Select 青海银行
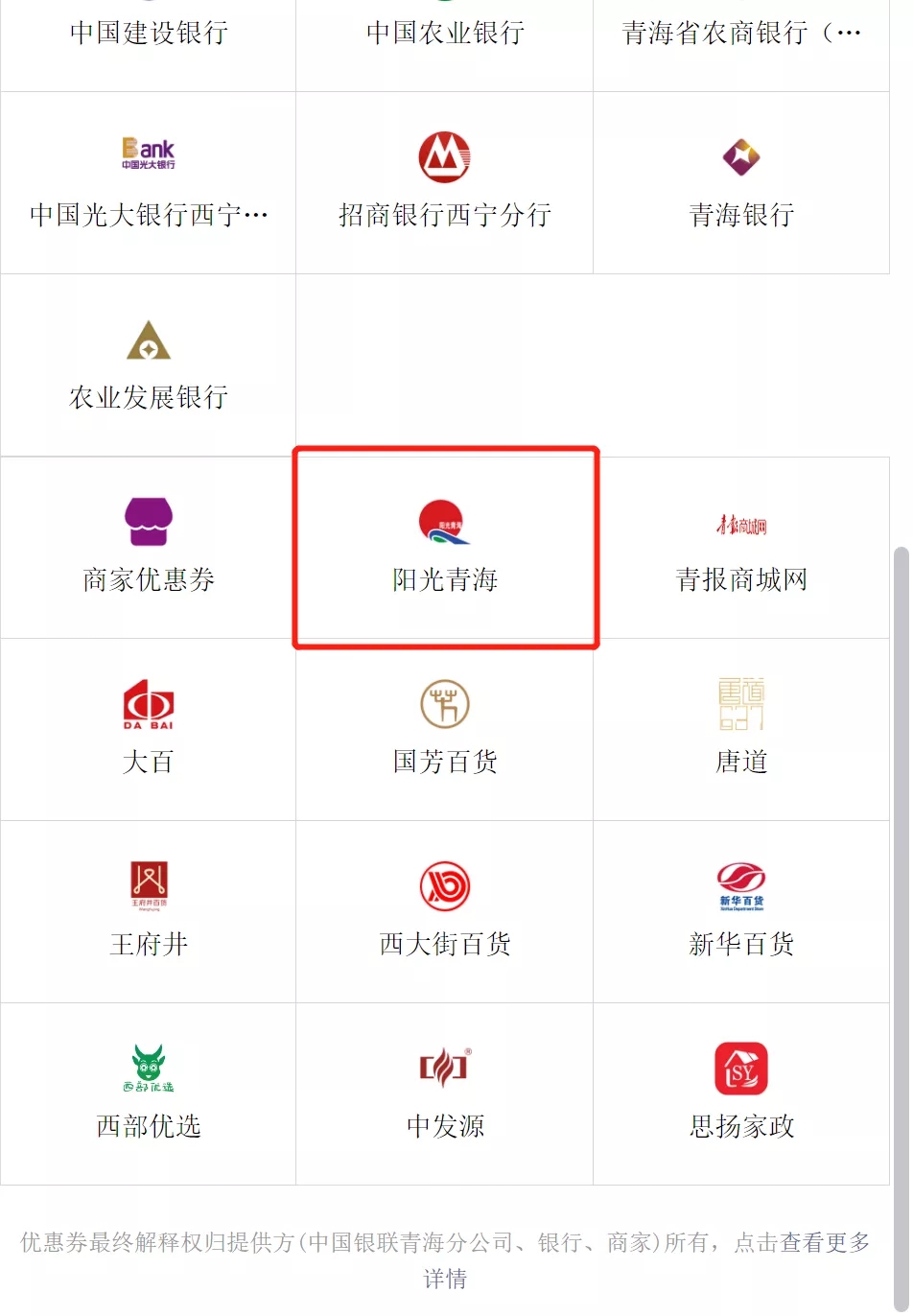The image size is (913, 1316). [741, 183]
